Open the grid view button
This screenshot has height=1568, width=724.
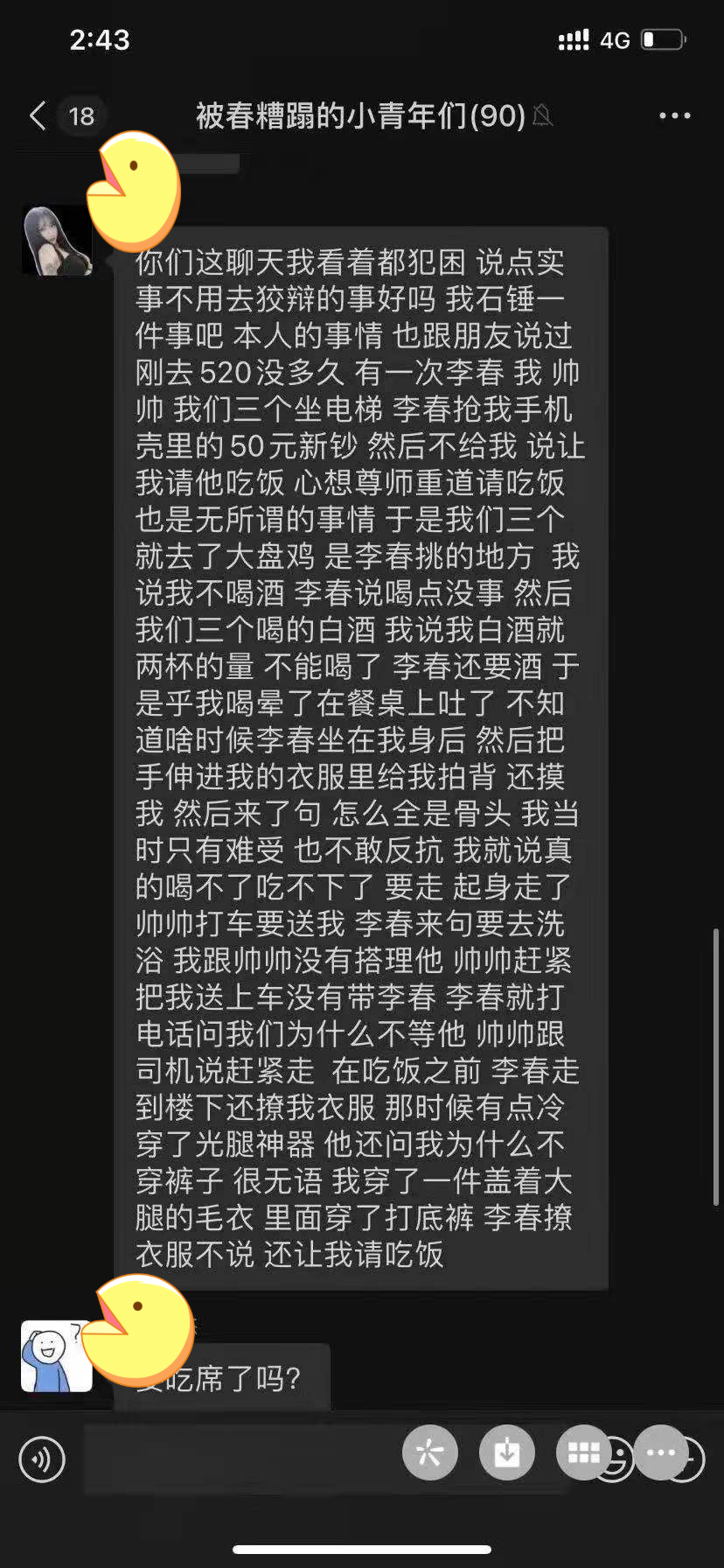point(583,1453)
